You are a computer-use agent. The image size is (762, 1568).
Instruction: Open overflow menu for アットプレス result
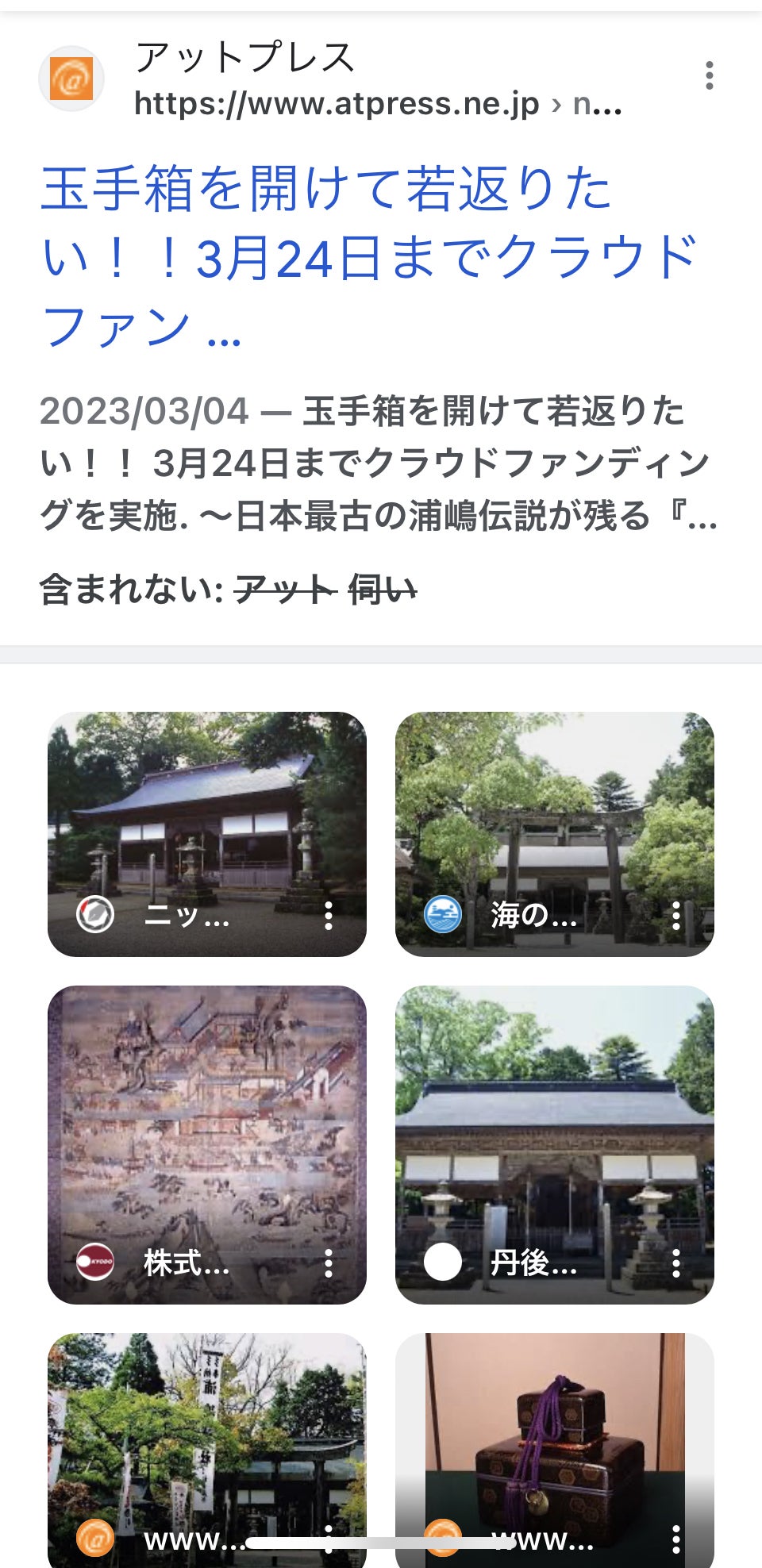[x=709, y=76]
